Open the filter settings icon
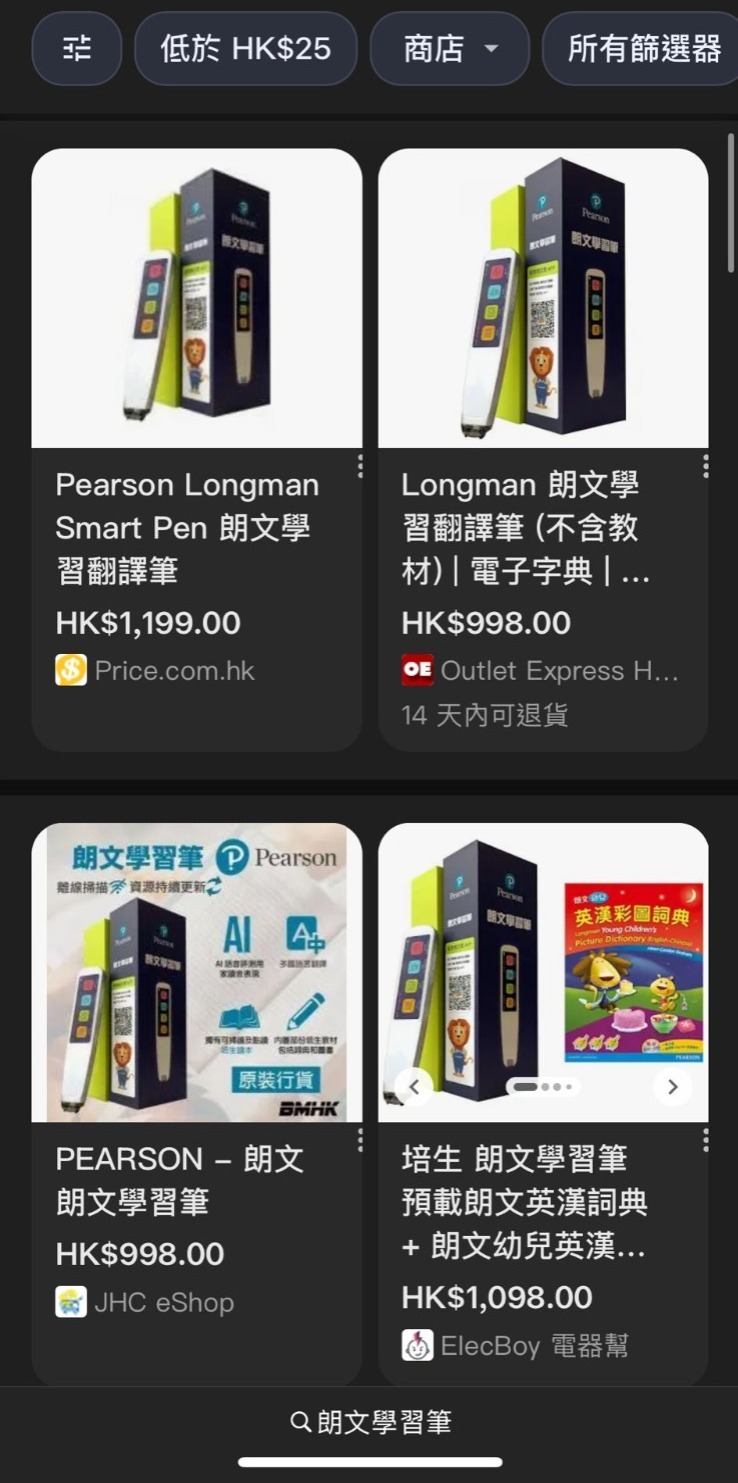 [76, 48]
